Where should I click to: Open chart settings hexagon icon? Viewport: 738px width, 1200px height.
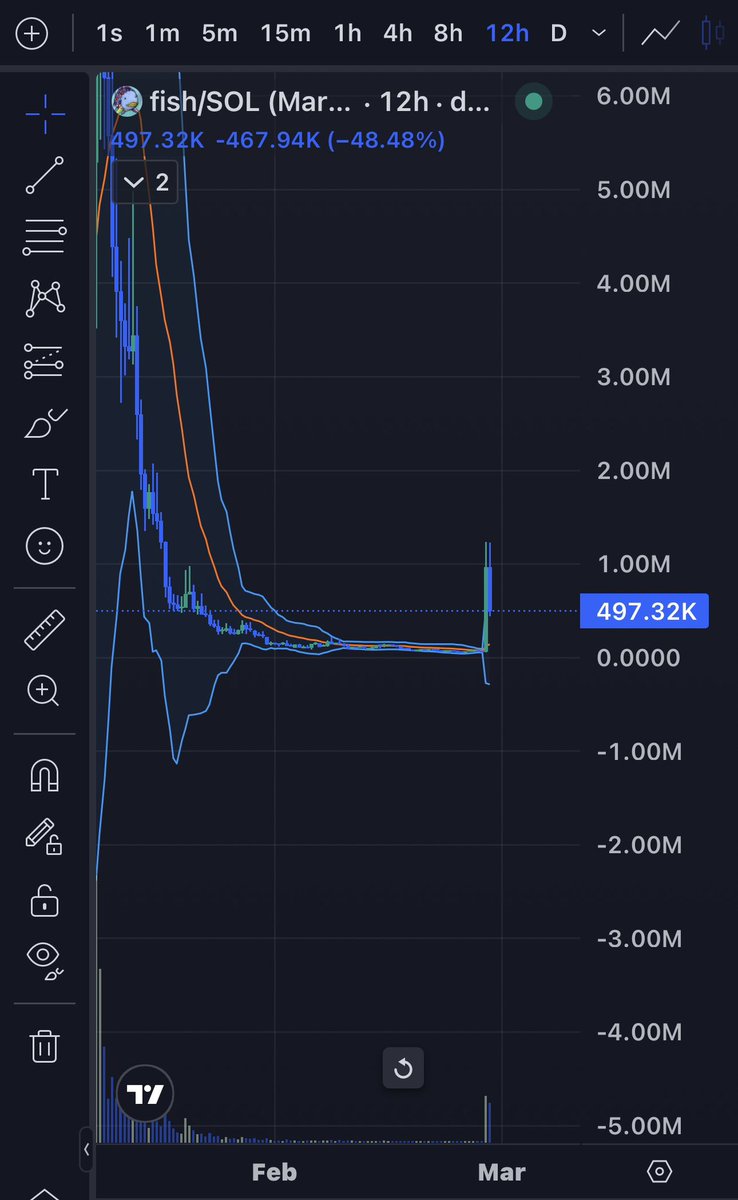658,1171
